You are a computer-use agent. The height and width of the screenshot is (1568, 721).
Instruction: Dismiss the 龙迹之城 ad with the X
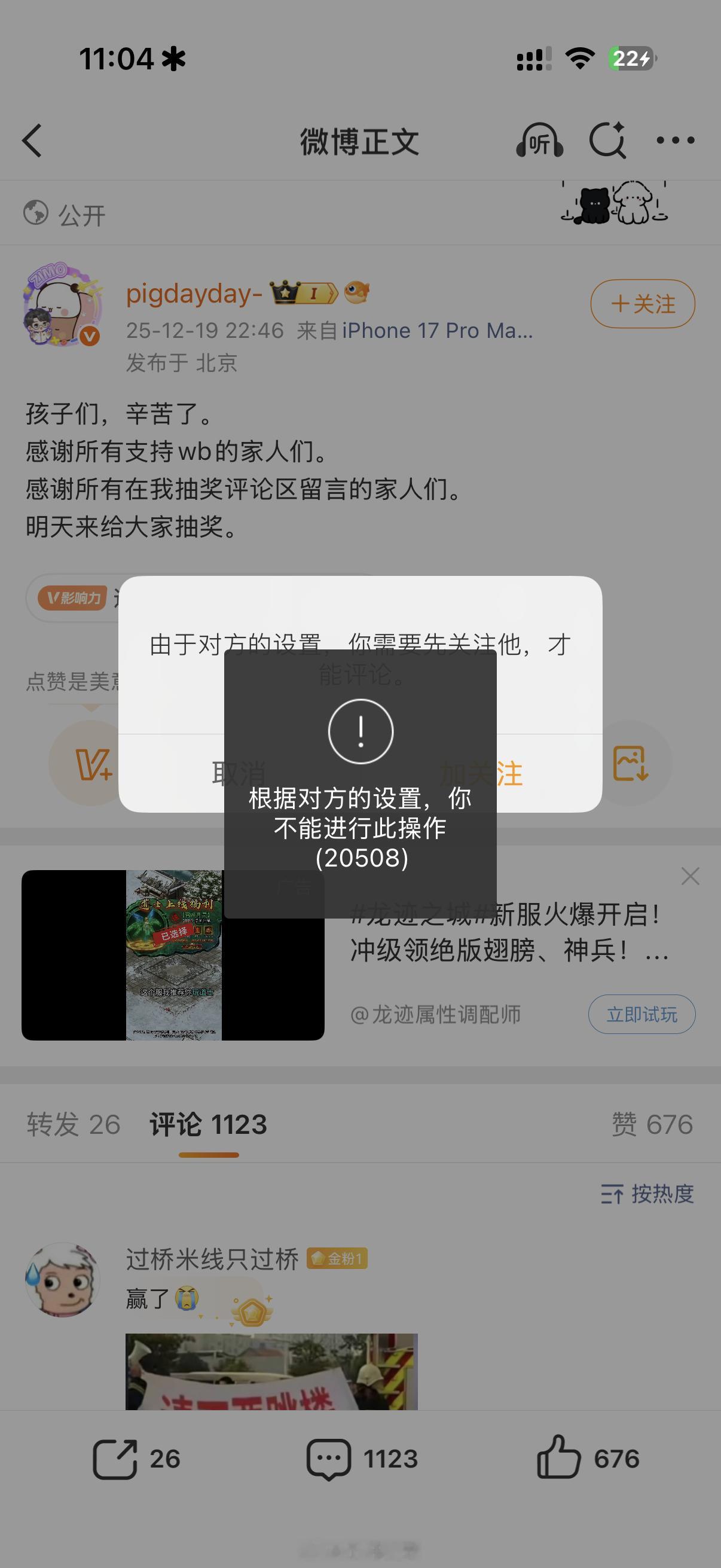[690, 877]
